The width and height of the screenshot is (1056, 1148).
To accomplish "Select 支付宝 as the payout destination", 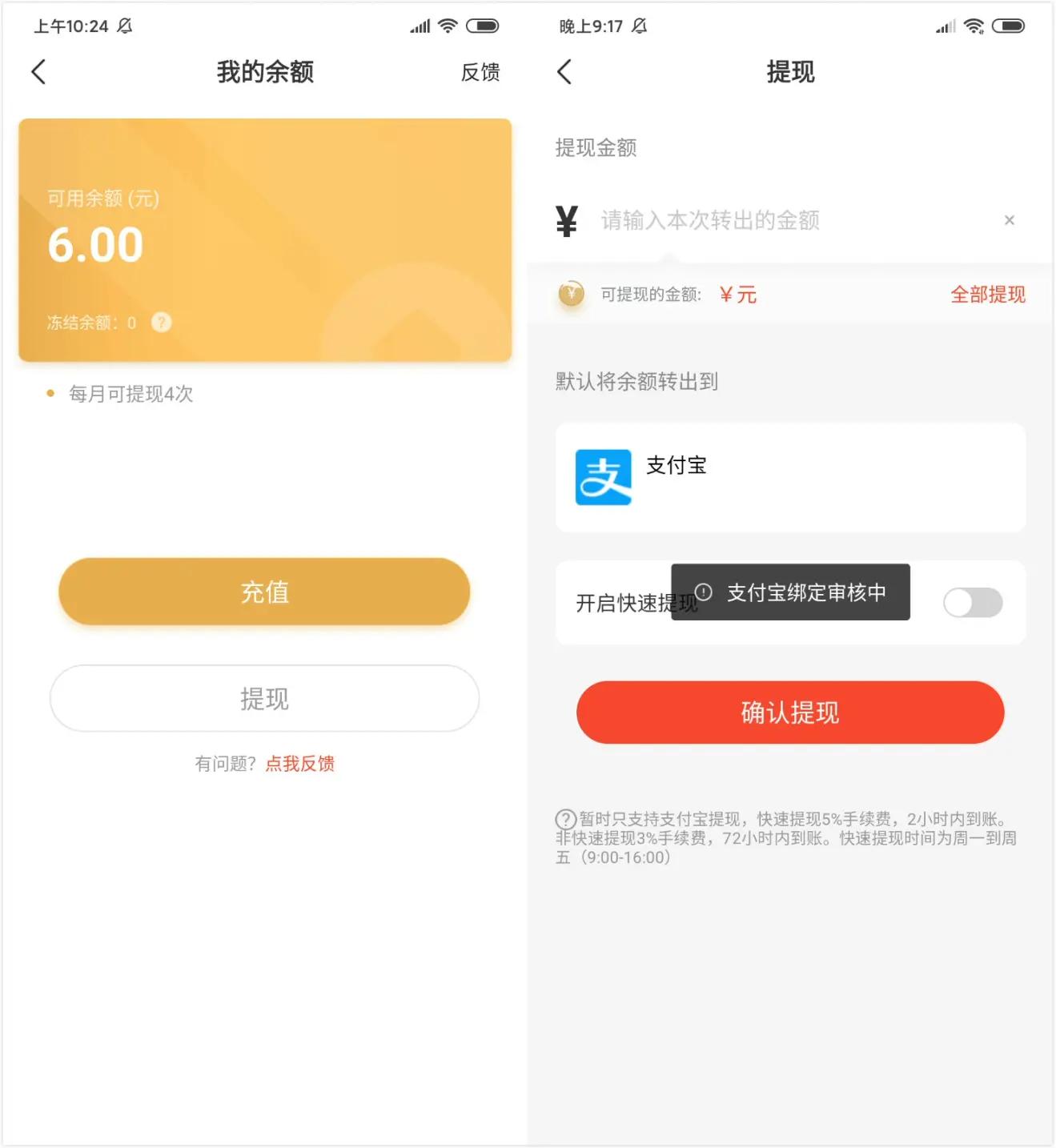I will [790, 479].
